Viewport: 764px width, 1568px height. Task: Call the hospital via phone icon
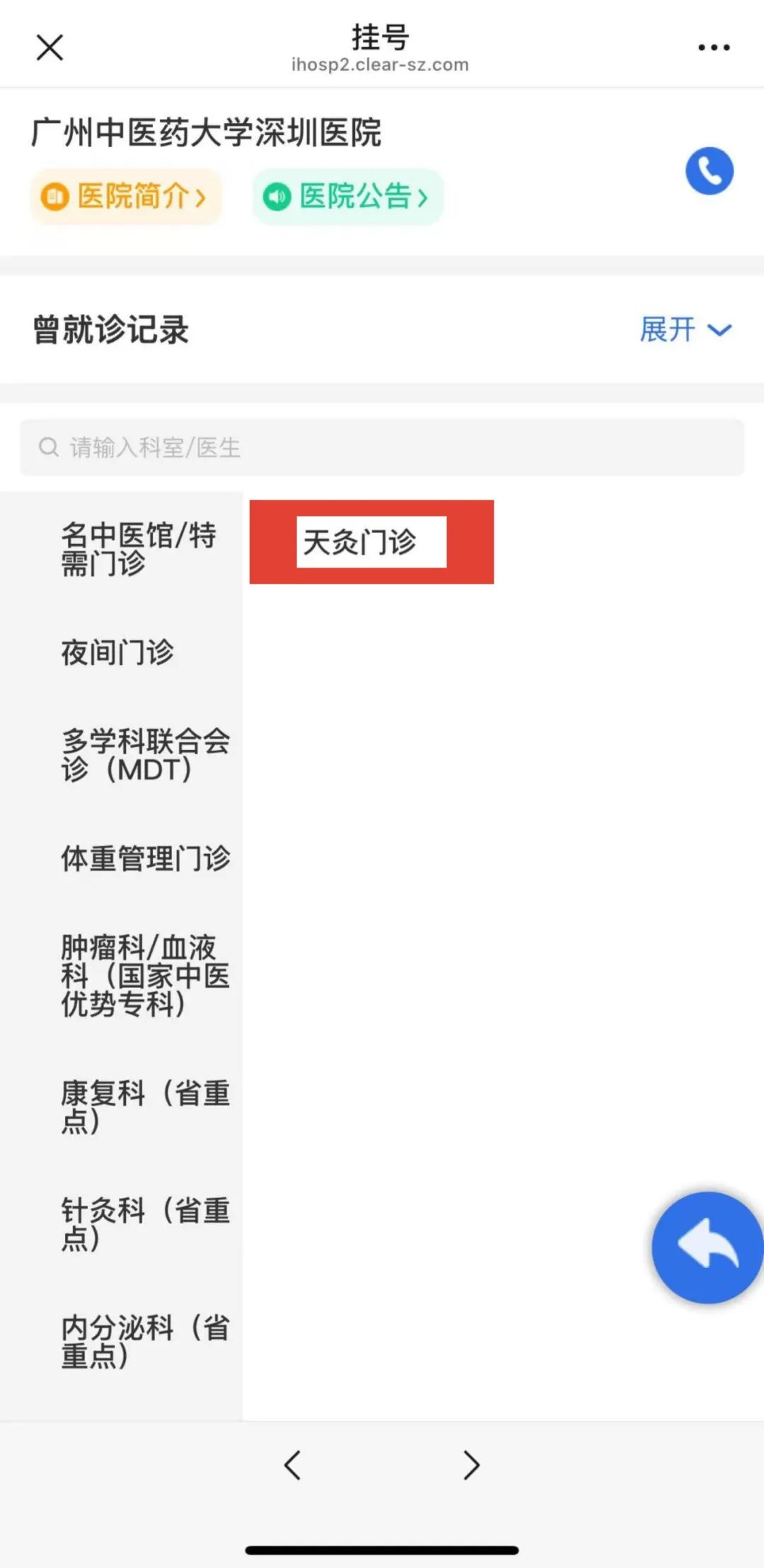click(x=710, y=171)
